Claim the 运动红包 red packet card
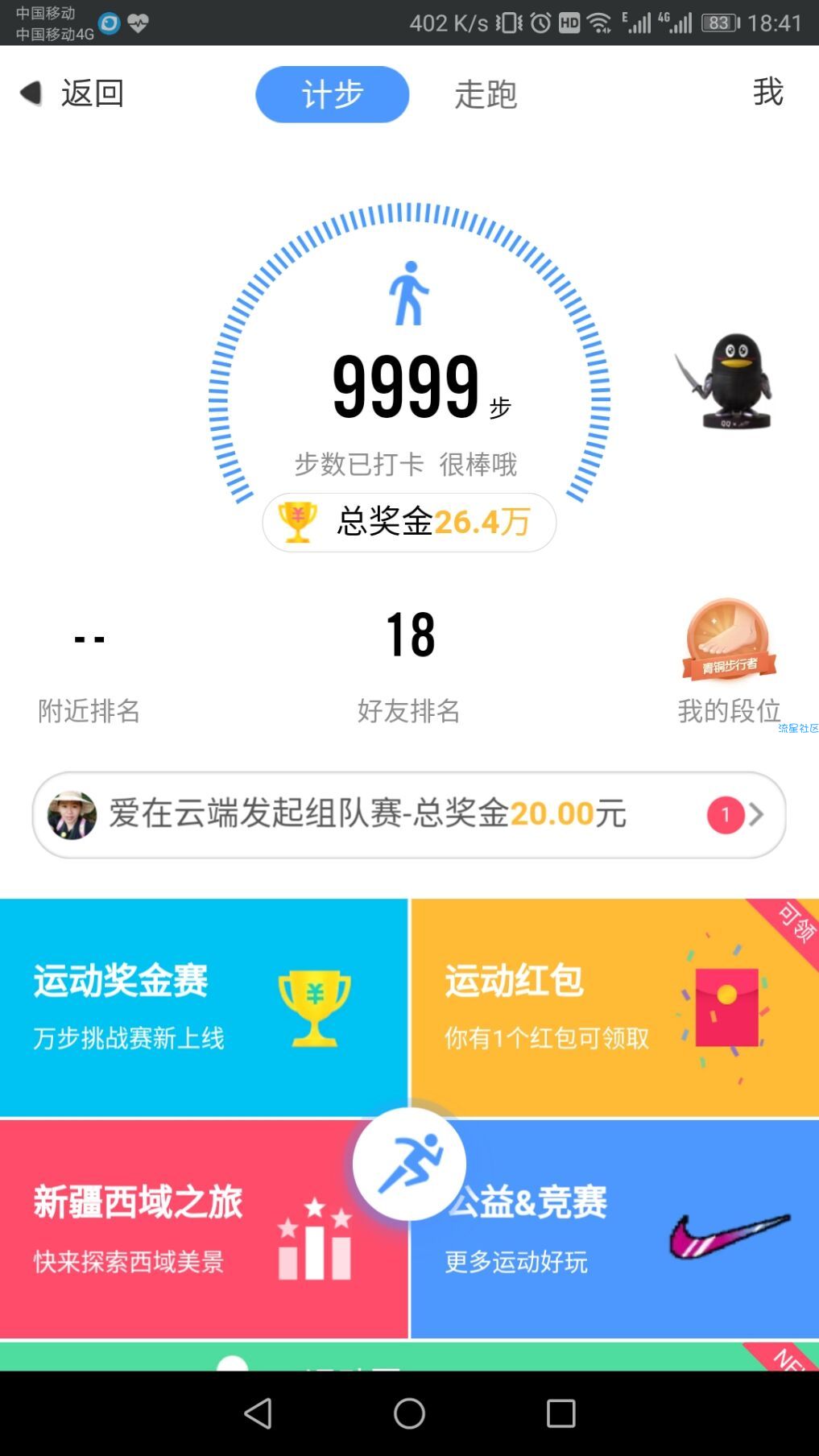This screenshot has width=819, height=1456. click(x=614, y=1007)
